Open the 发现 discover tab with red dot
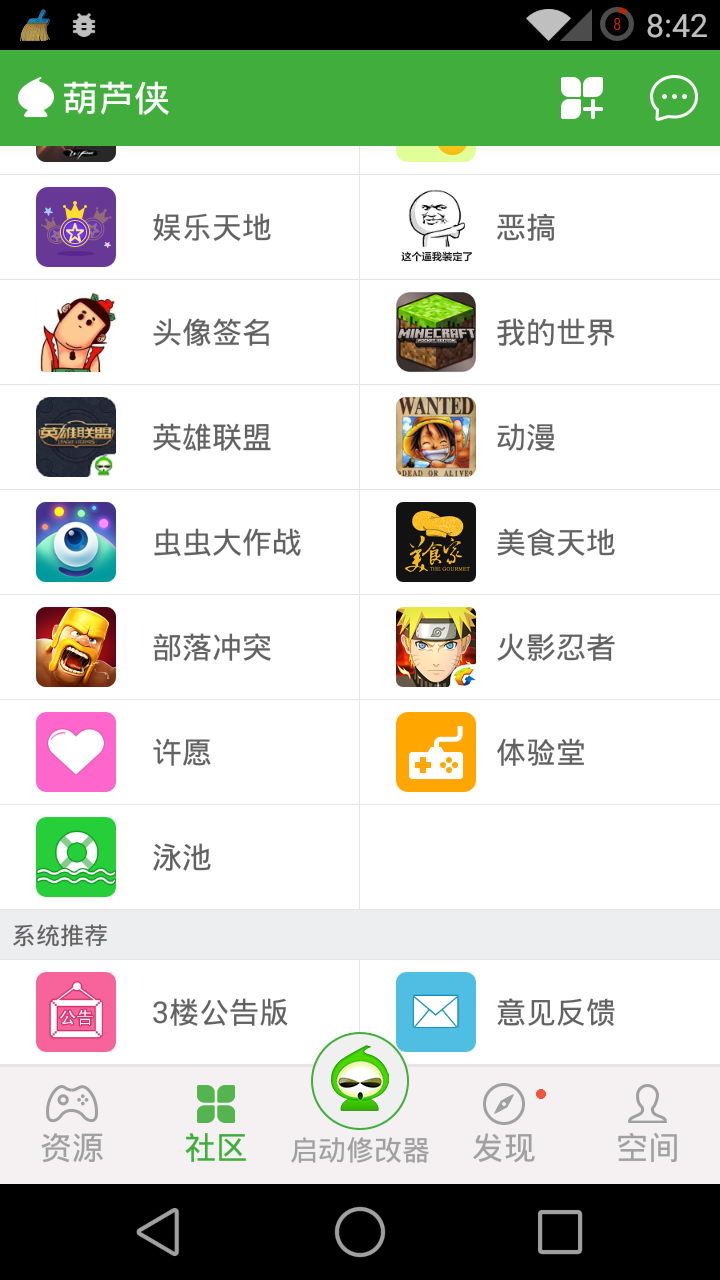 click(x=504, y=1120)
